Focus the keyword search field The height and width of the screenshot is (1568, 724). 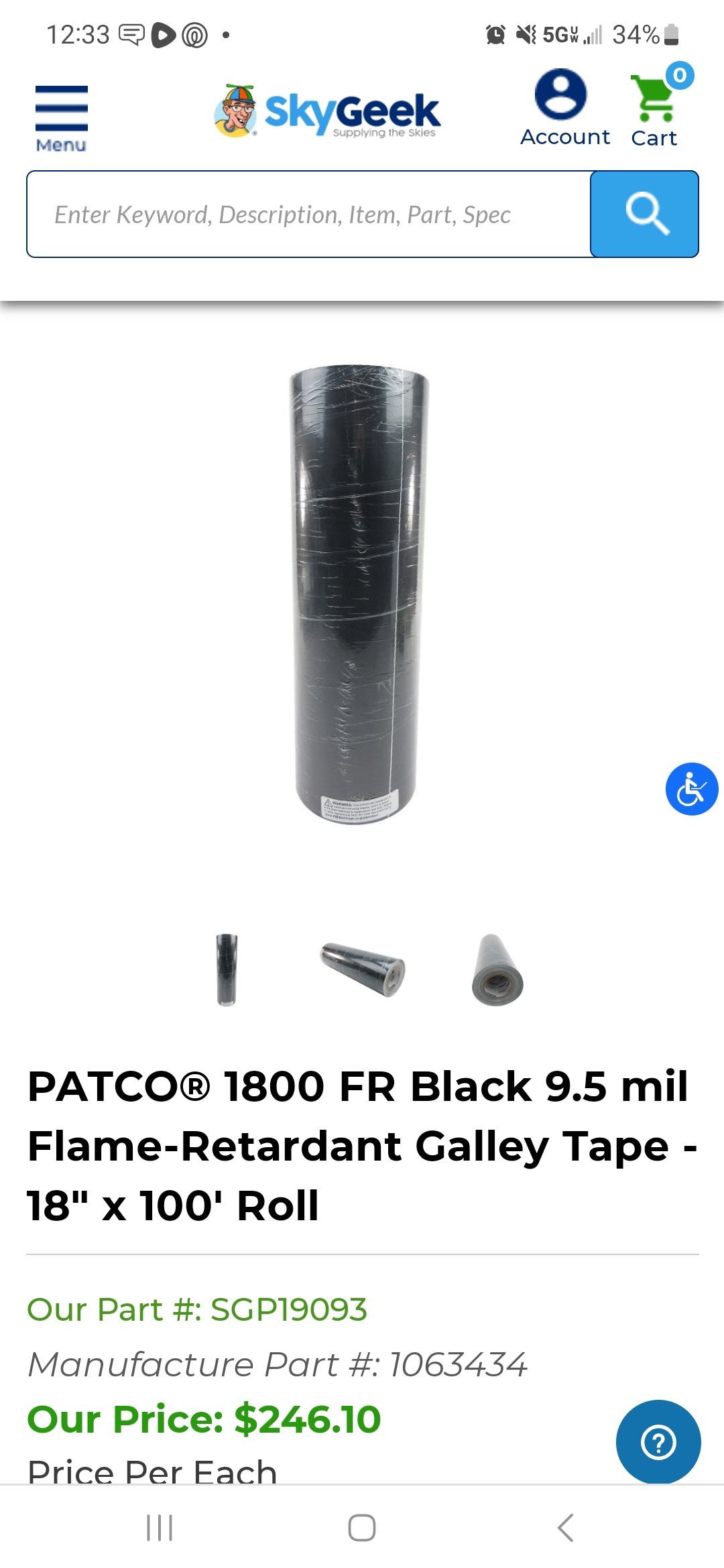coord(308,214)
